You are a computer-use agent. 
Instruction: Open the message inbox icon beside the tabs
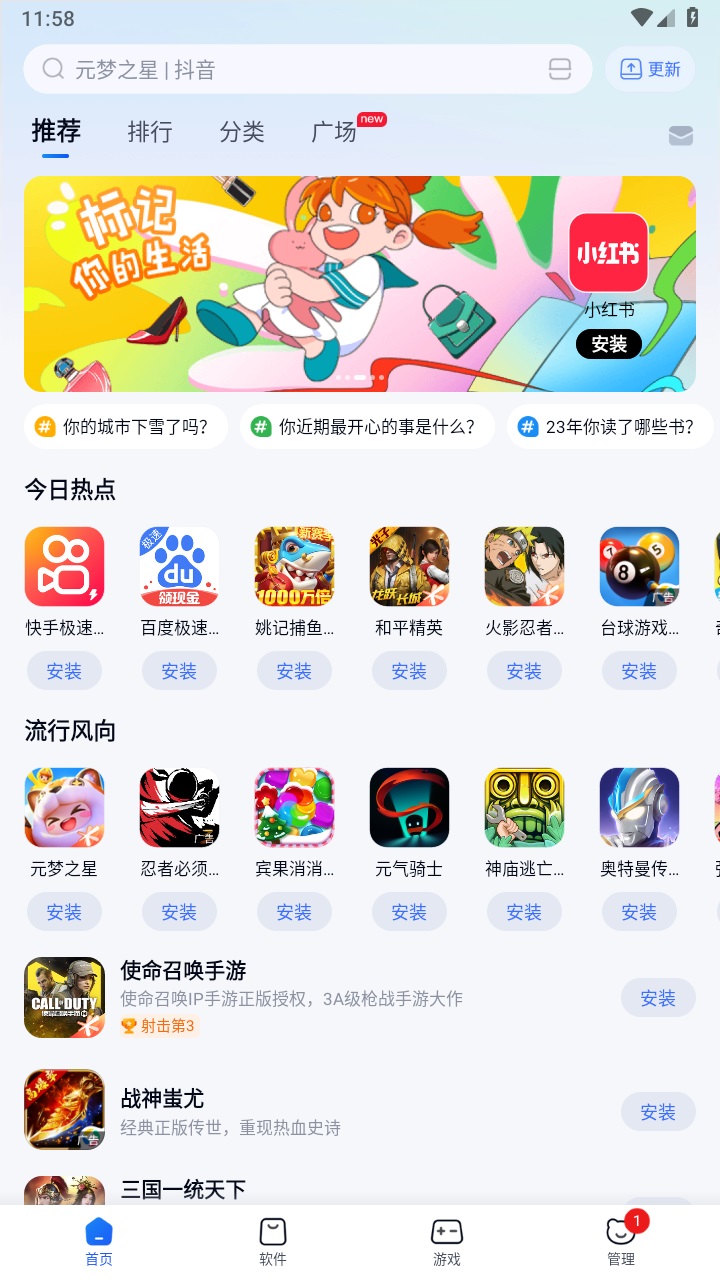coord(681,135)
